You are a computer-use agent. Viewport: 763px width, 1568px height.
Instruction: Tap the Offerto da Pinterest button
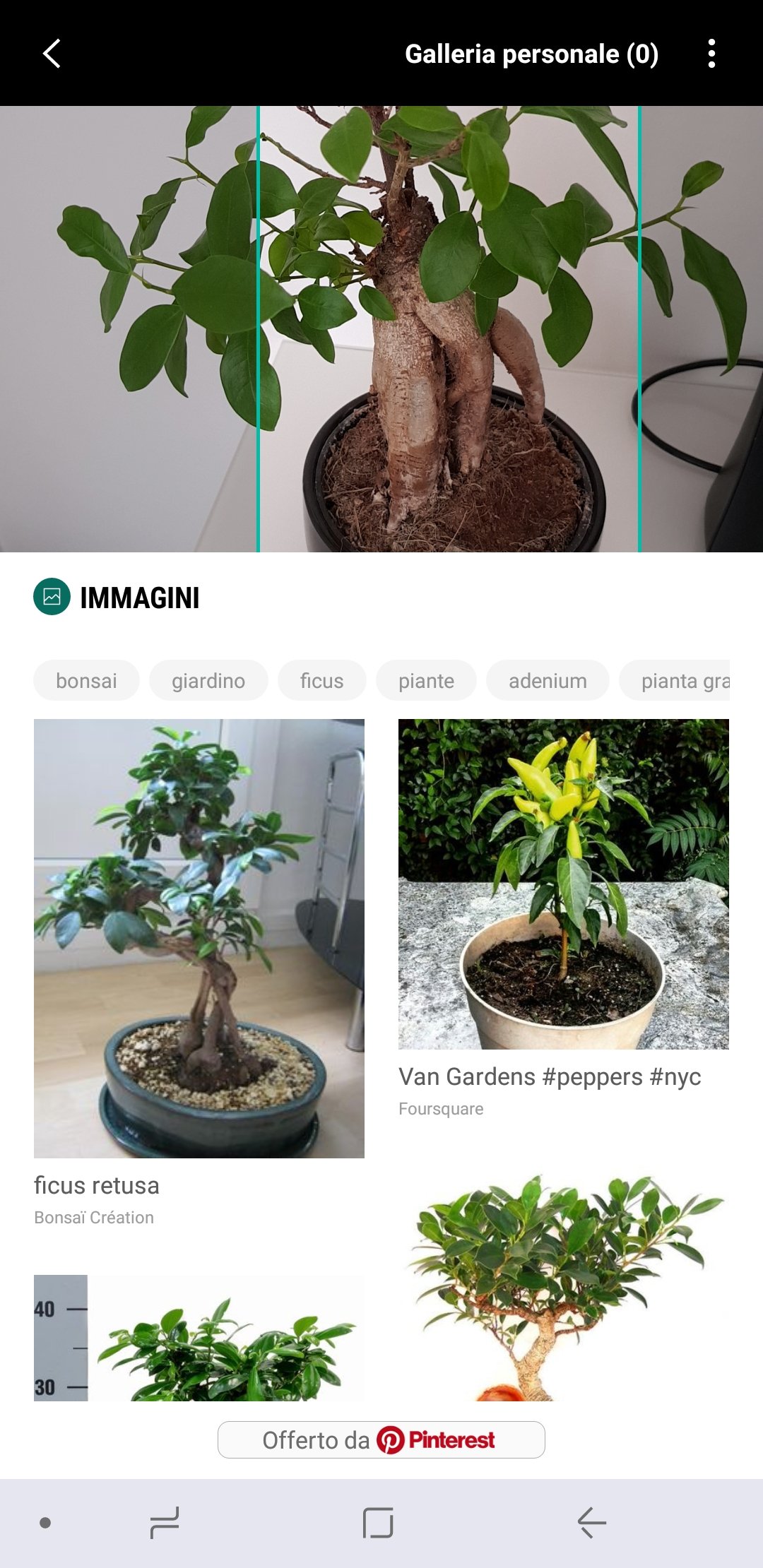tap(381, 1439)
